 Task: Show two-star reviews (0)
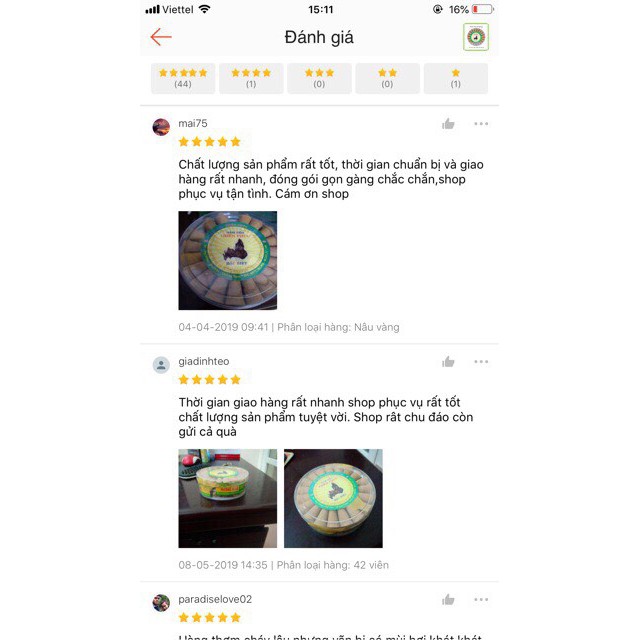click(387, 78)
